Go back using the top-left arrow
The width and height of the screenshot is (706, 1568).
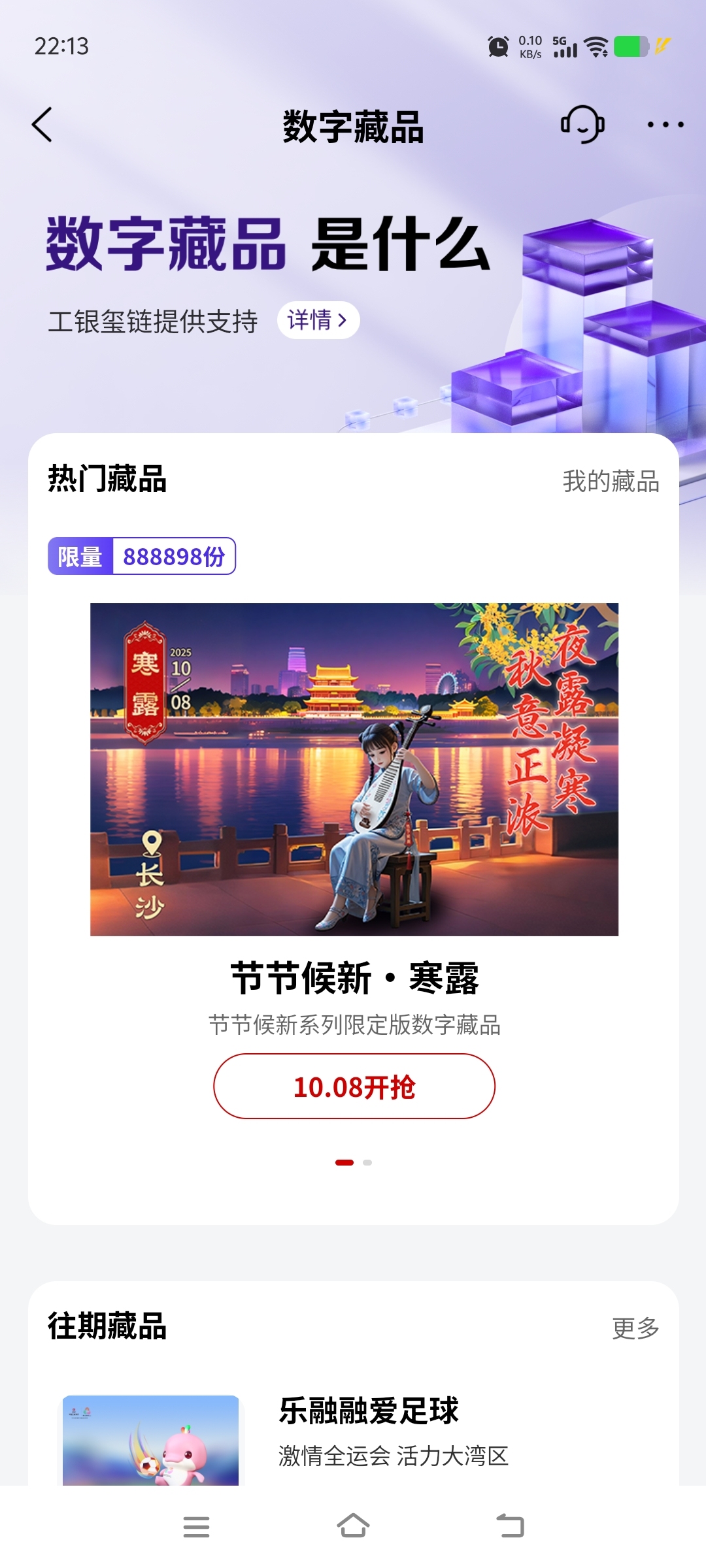coord(42,125)
